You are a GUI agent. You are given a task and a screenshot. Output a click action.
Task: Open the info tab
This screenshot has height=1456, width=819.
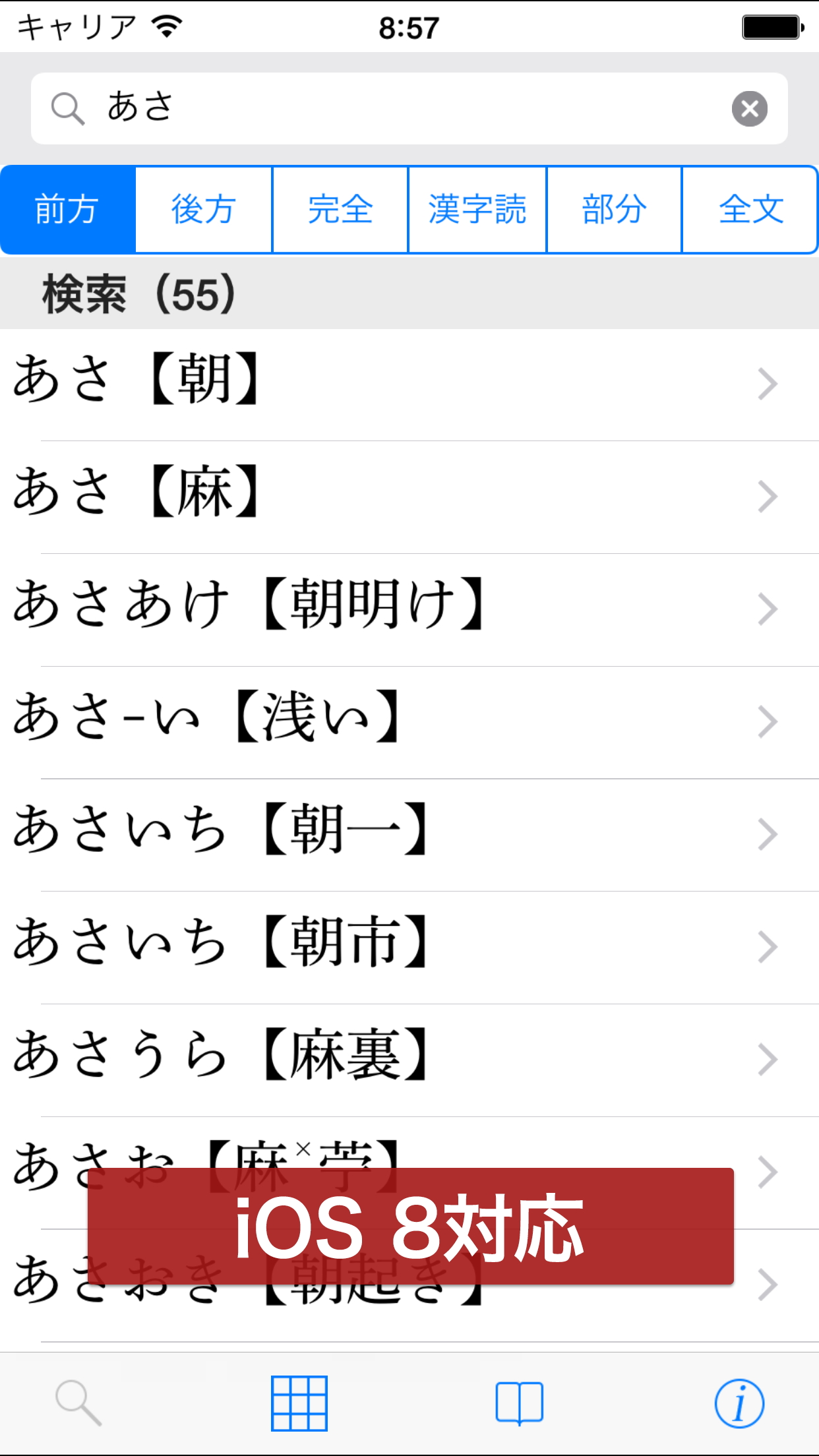(739, 1403)
